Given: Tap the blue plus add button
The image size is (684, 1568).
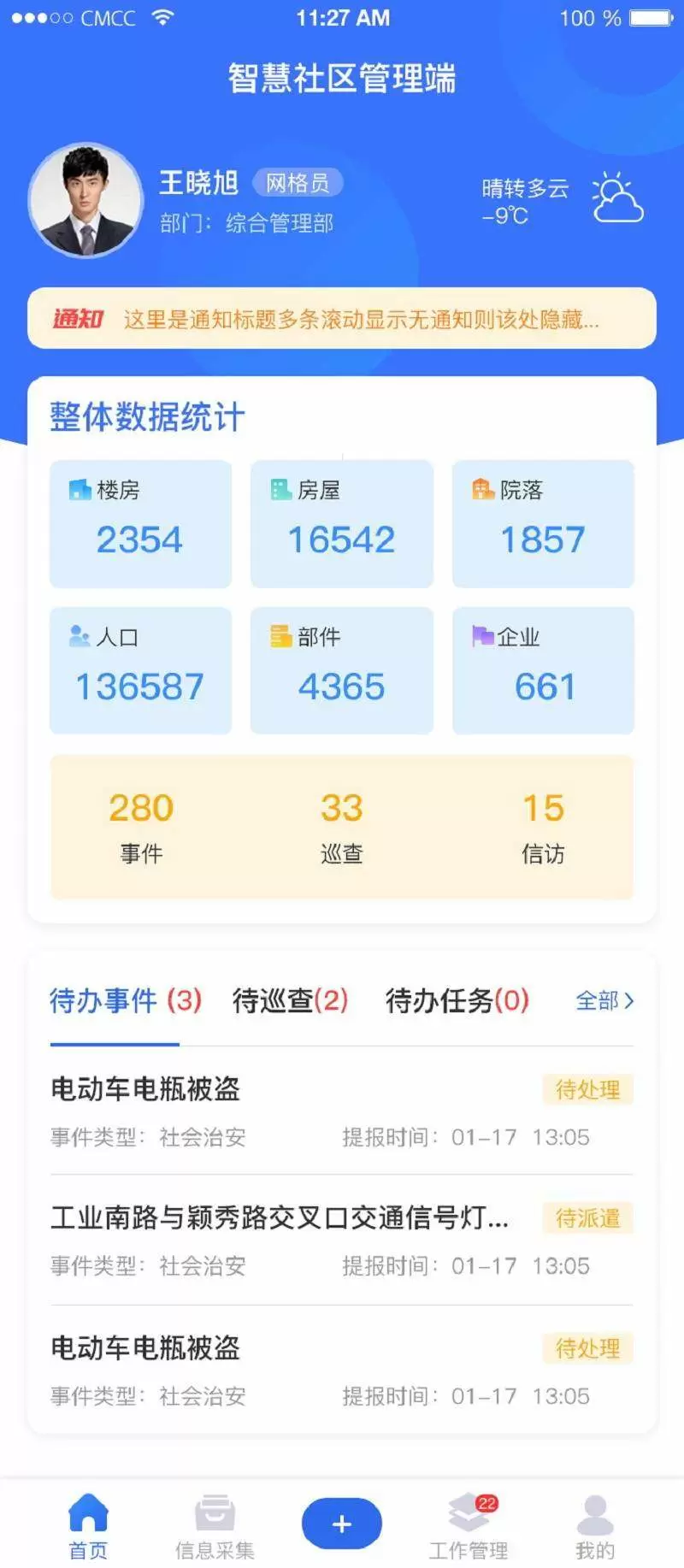Looking at the screenshot, I should [x=342, y=1523].
